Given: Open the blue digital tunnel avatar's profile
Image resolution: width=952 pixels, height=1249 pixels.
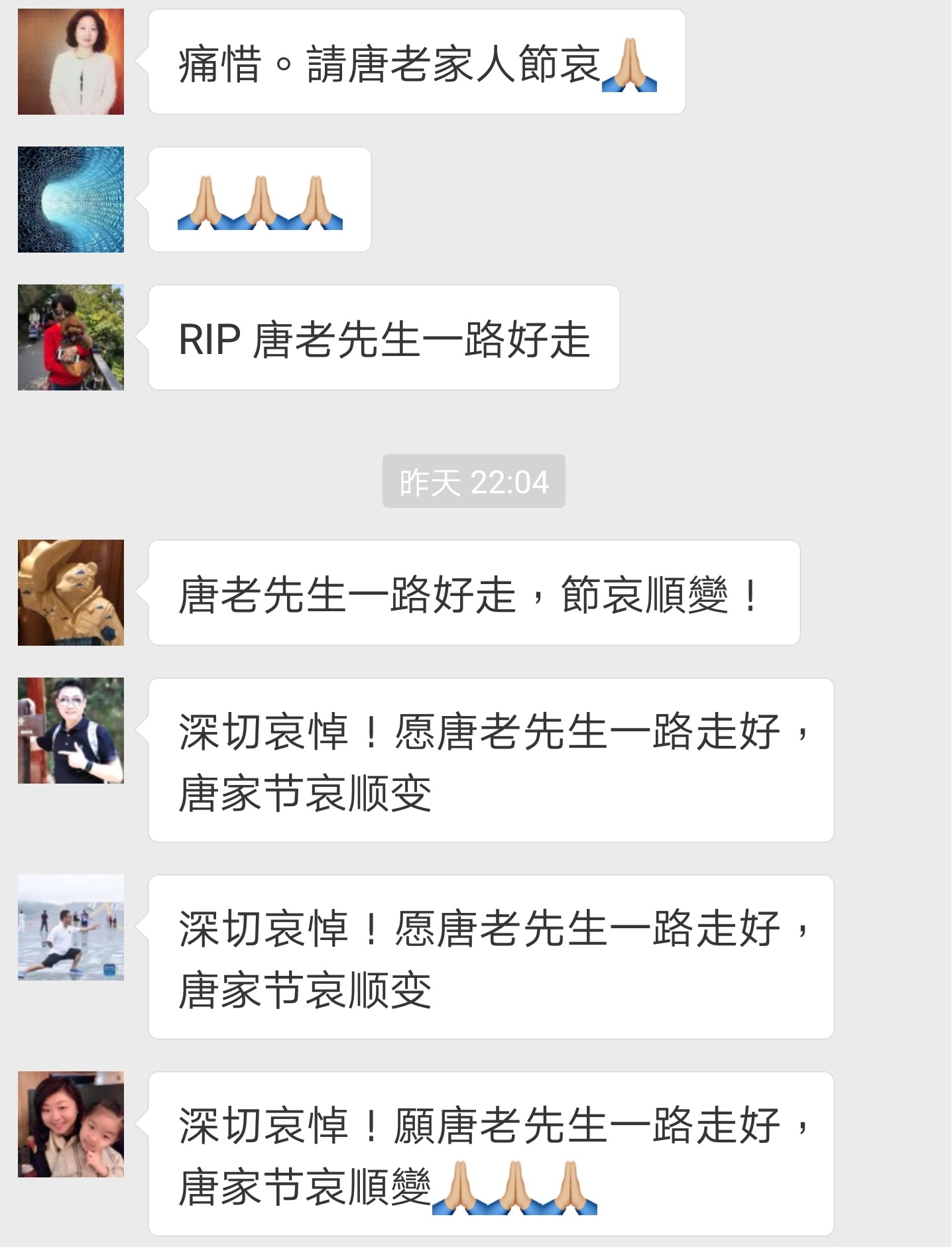Looking at the screenshot, I should [x=71, y=200].
